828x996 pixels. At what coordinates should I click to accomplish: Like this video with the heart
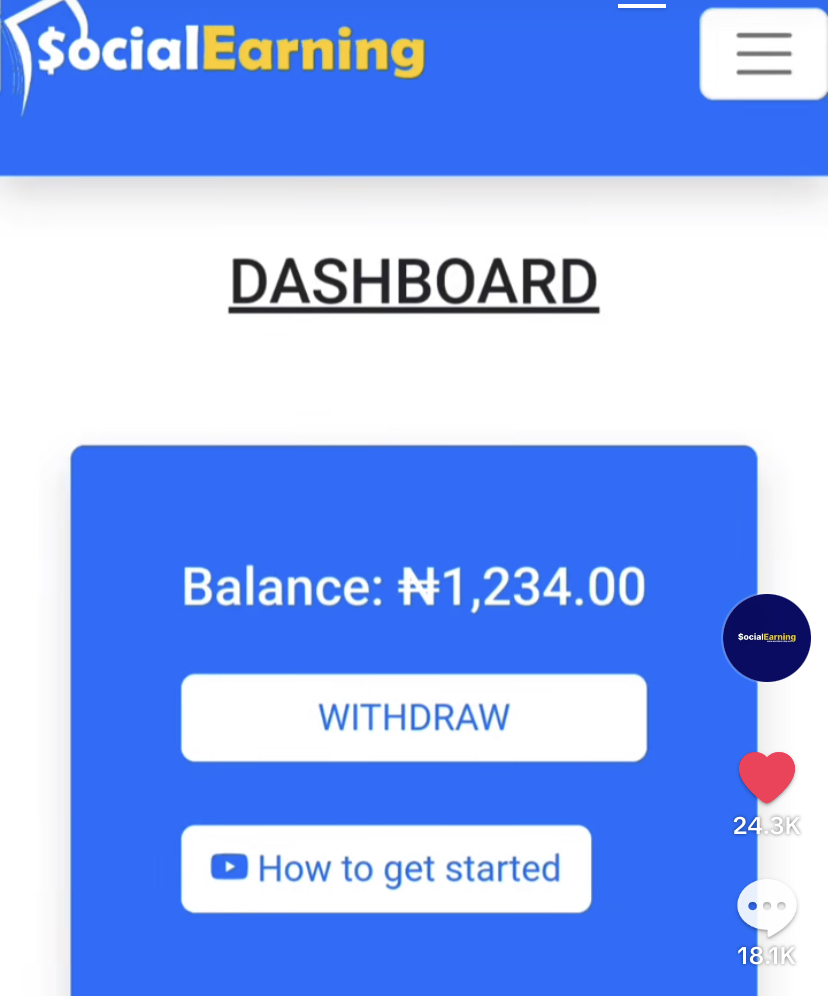click(767, 778)
